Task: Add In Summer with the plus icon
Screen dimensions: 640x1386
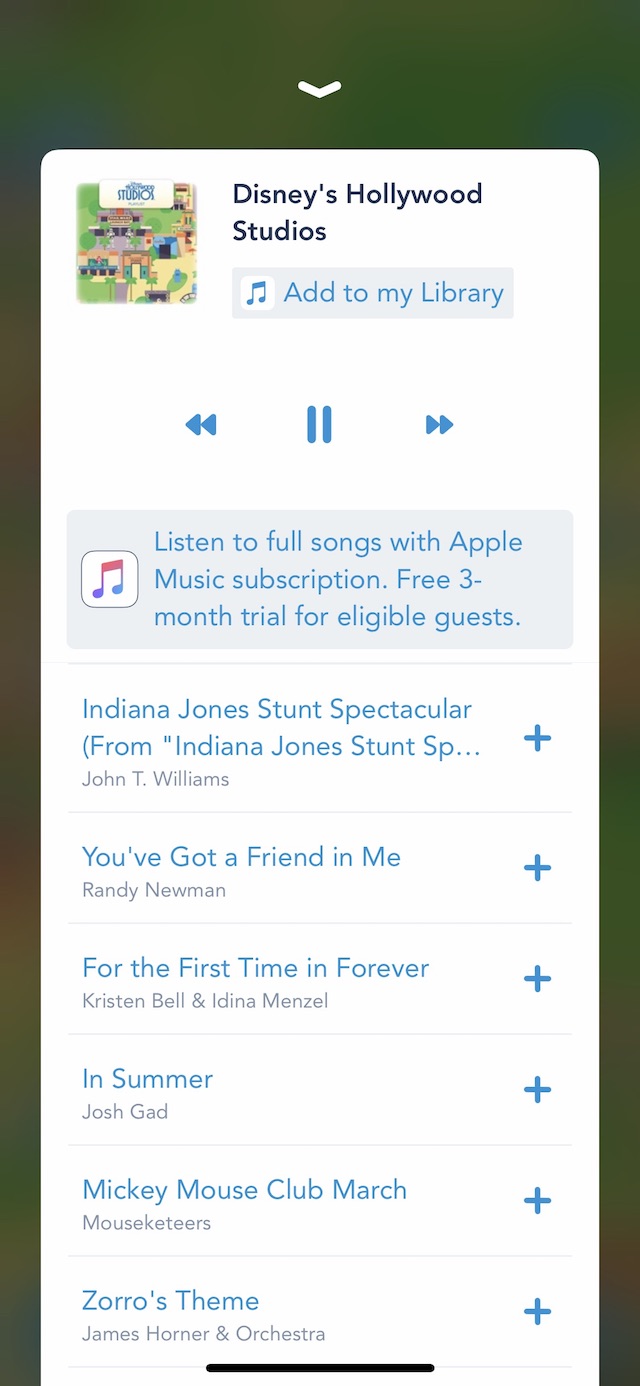Action: 538,1090
